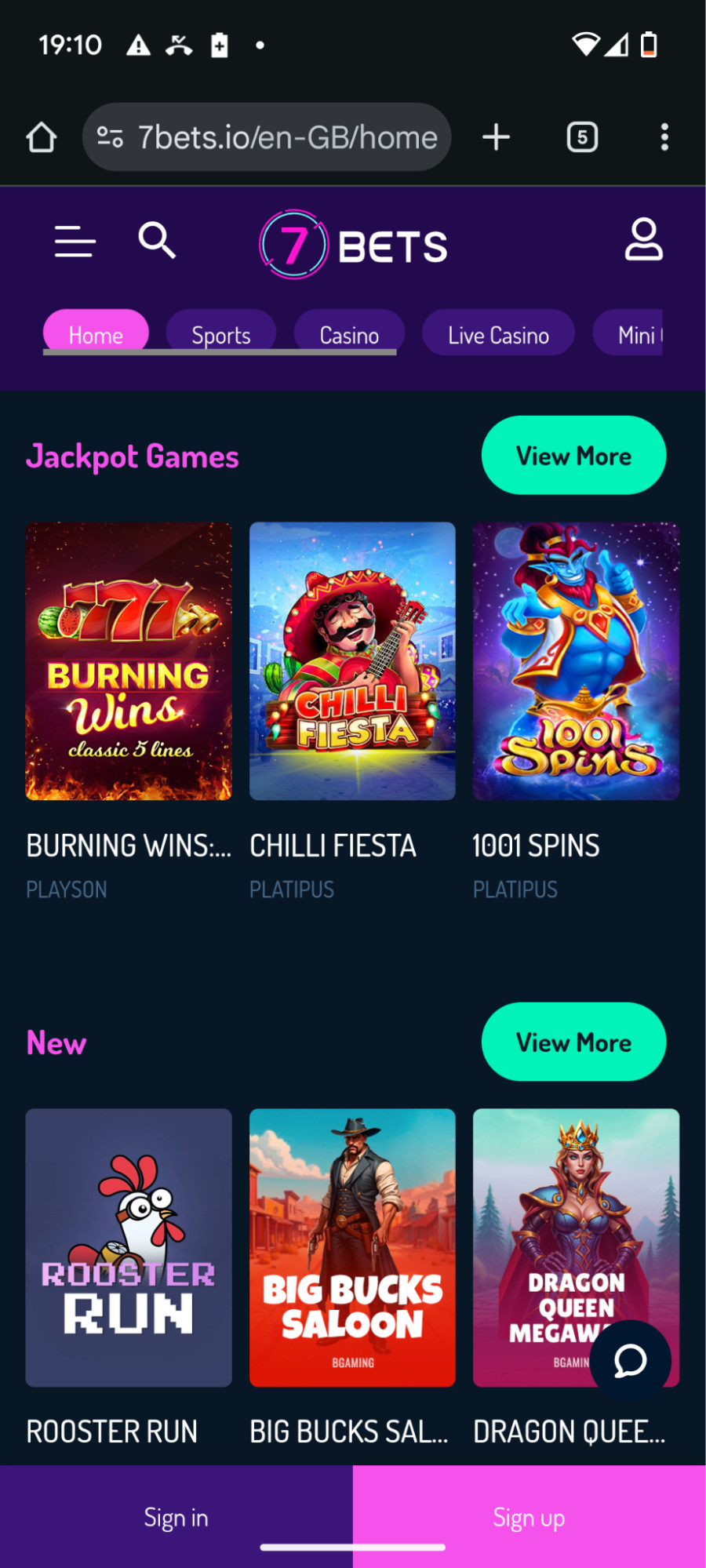Tap Sign up

pos(529,1517)
